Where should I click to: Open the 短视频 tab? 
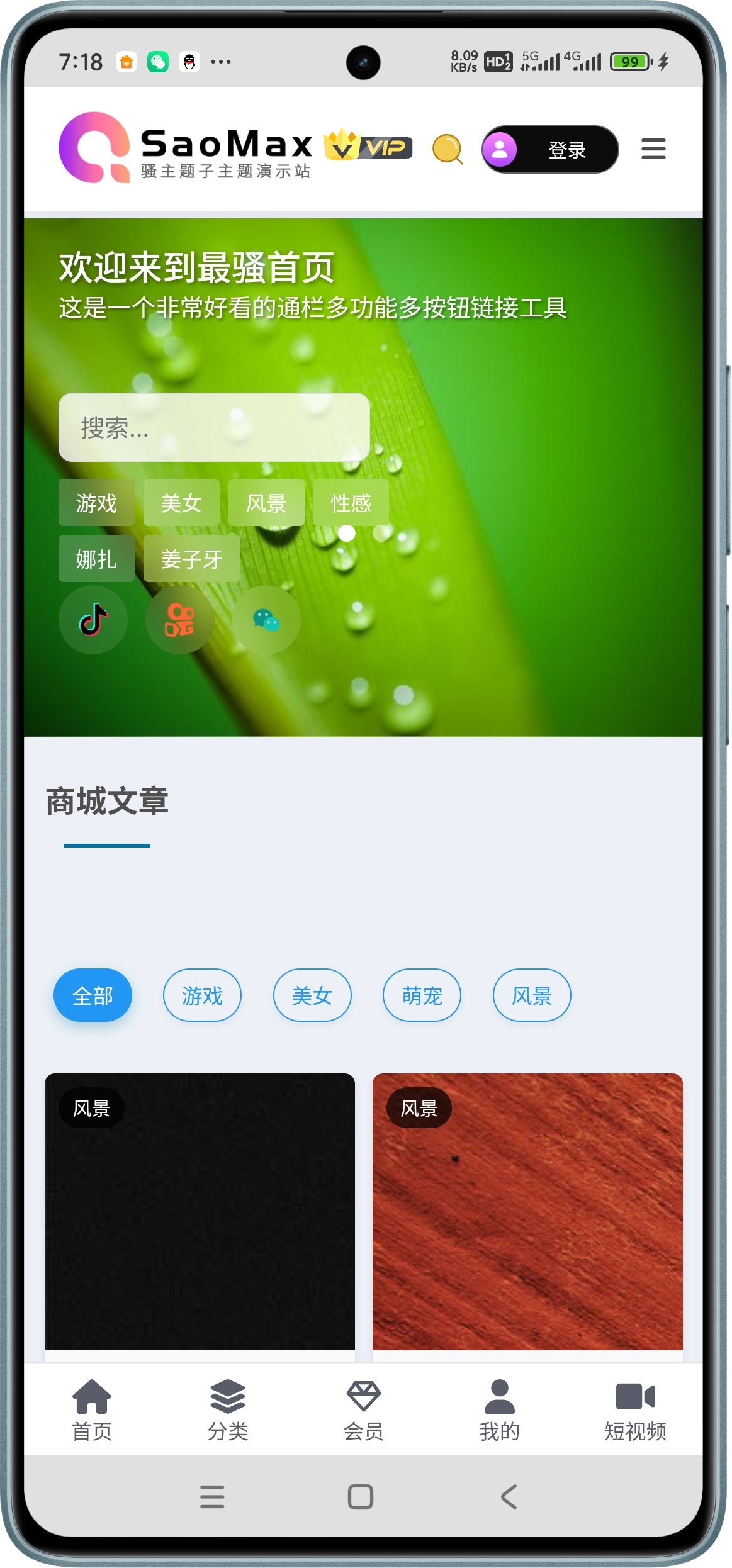636,1410
